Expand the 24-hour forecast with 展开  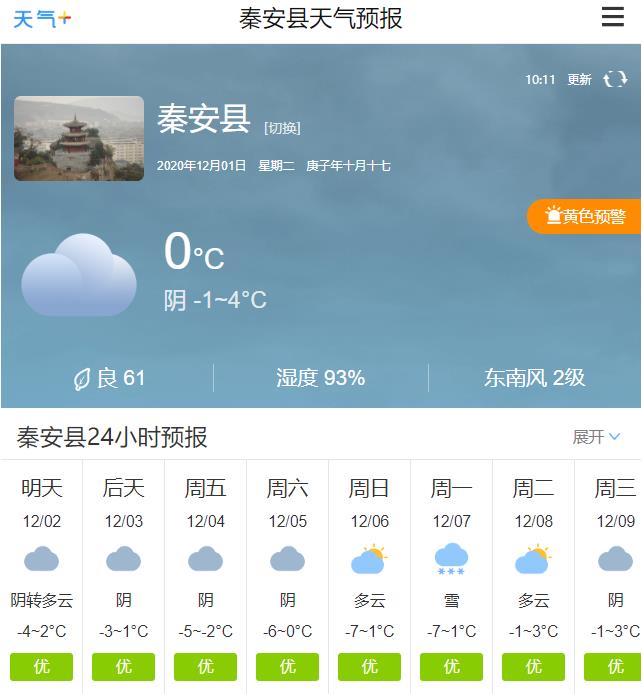[596, 437]
